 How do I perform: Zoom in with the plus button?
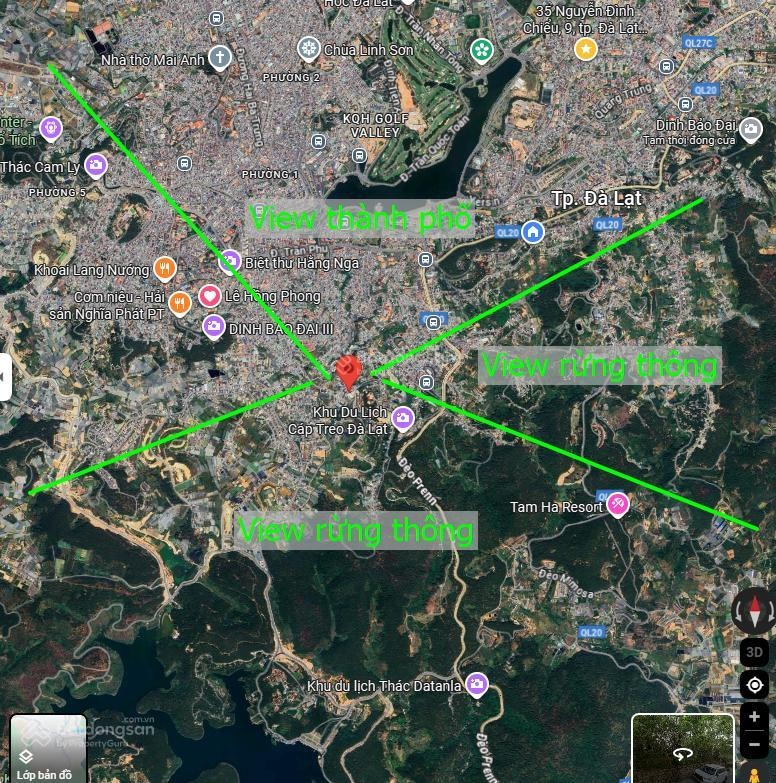755,716
